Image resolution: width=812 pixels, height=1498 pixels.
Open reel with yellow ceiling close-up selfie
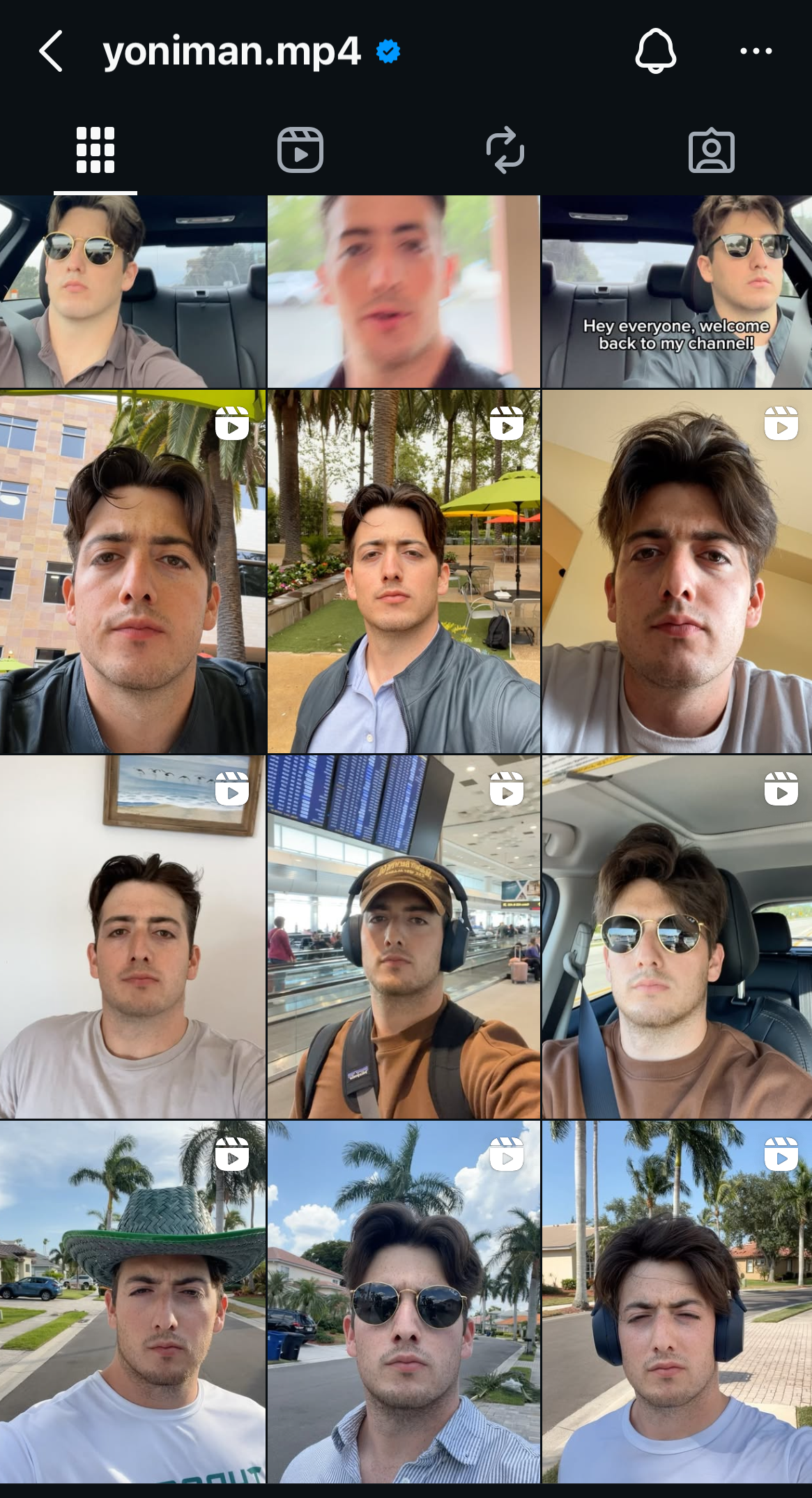point(677,572)
